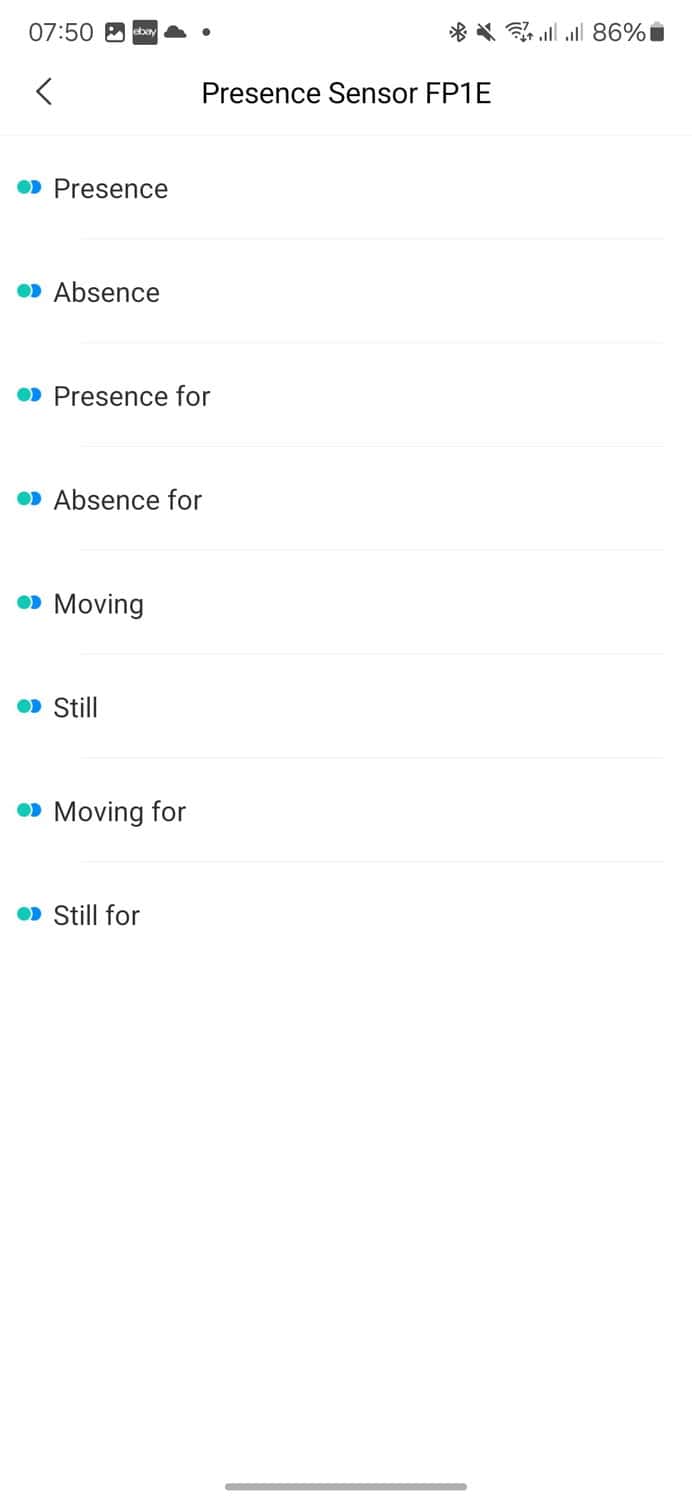Screen dimensions: 692x1500
Task: Tap the Still for row
Action: coord(96,915)
